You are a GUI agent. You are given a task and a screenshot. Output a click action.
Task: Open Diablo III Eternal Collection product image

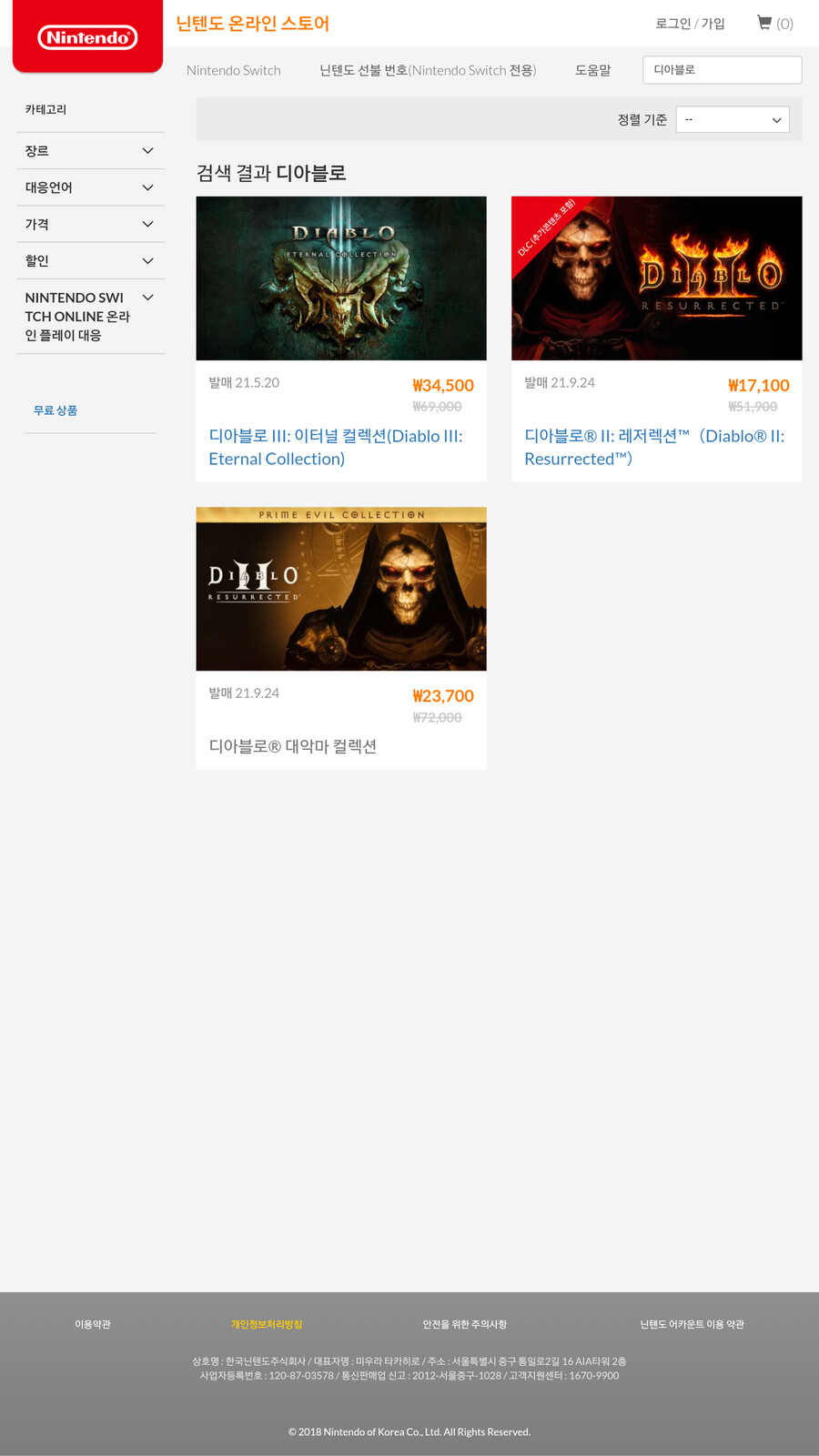[341, 278]
